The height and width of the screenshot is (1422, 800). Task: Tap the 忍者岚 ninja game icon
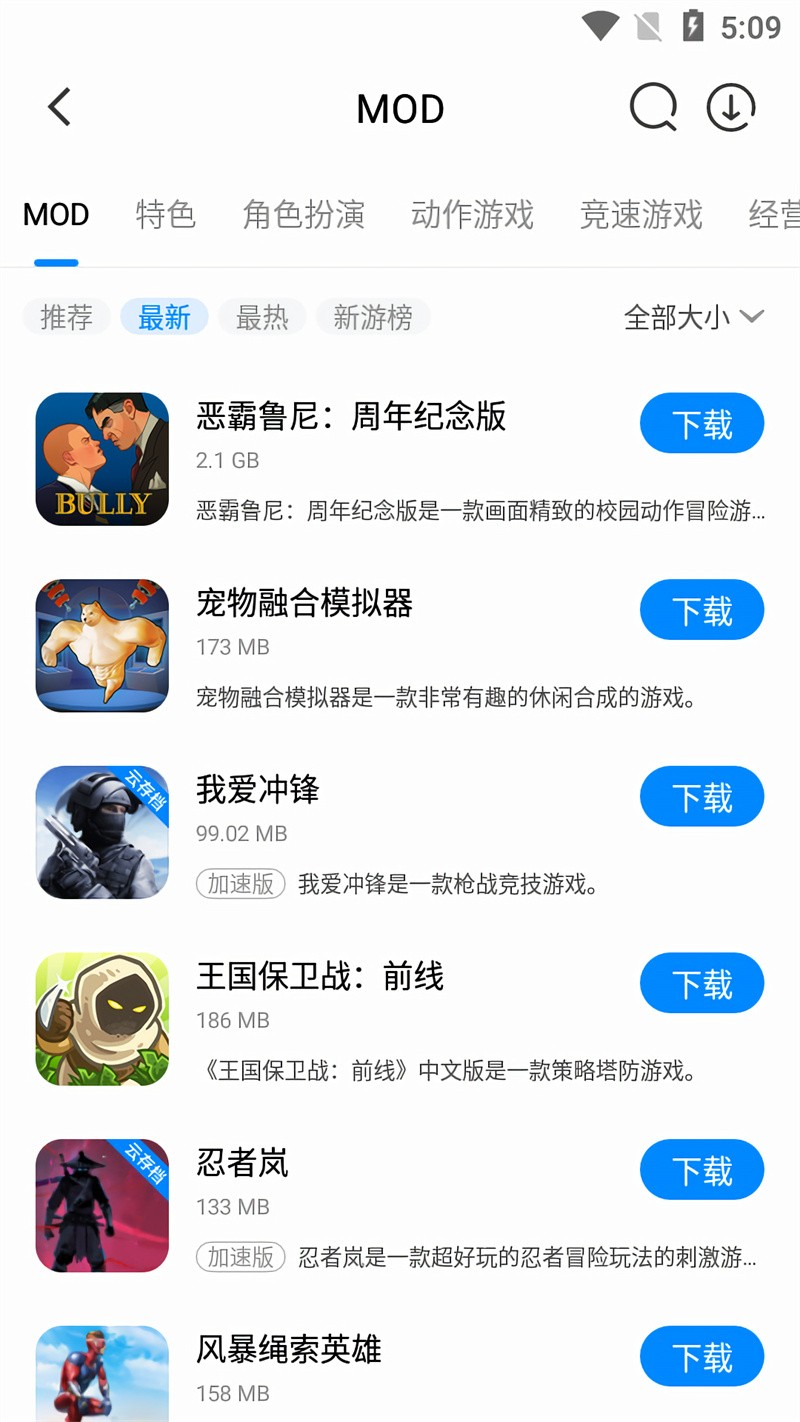pyautogui.click(x=101, y=1206)
